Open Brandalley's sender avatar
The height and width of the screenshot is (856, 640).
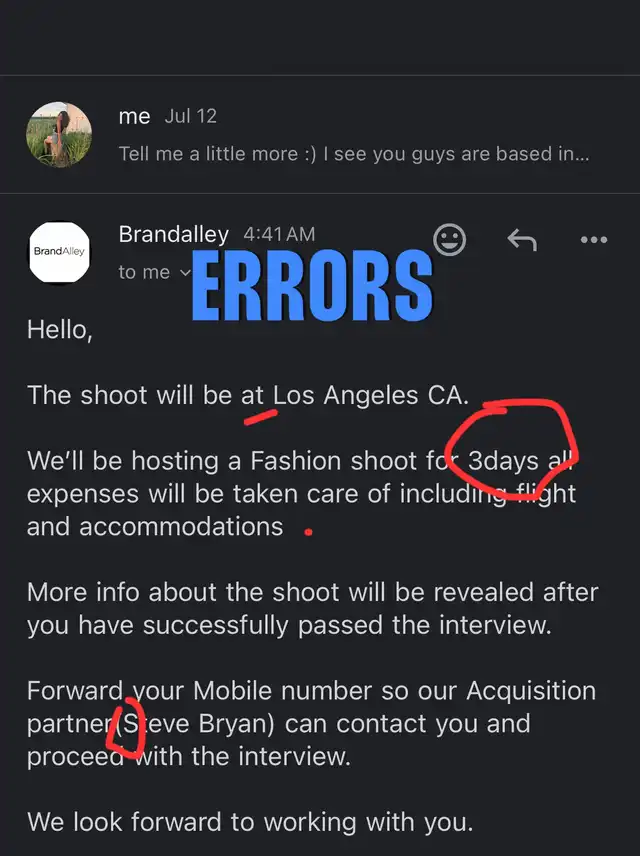tap(59, 252)
